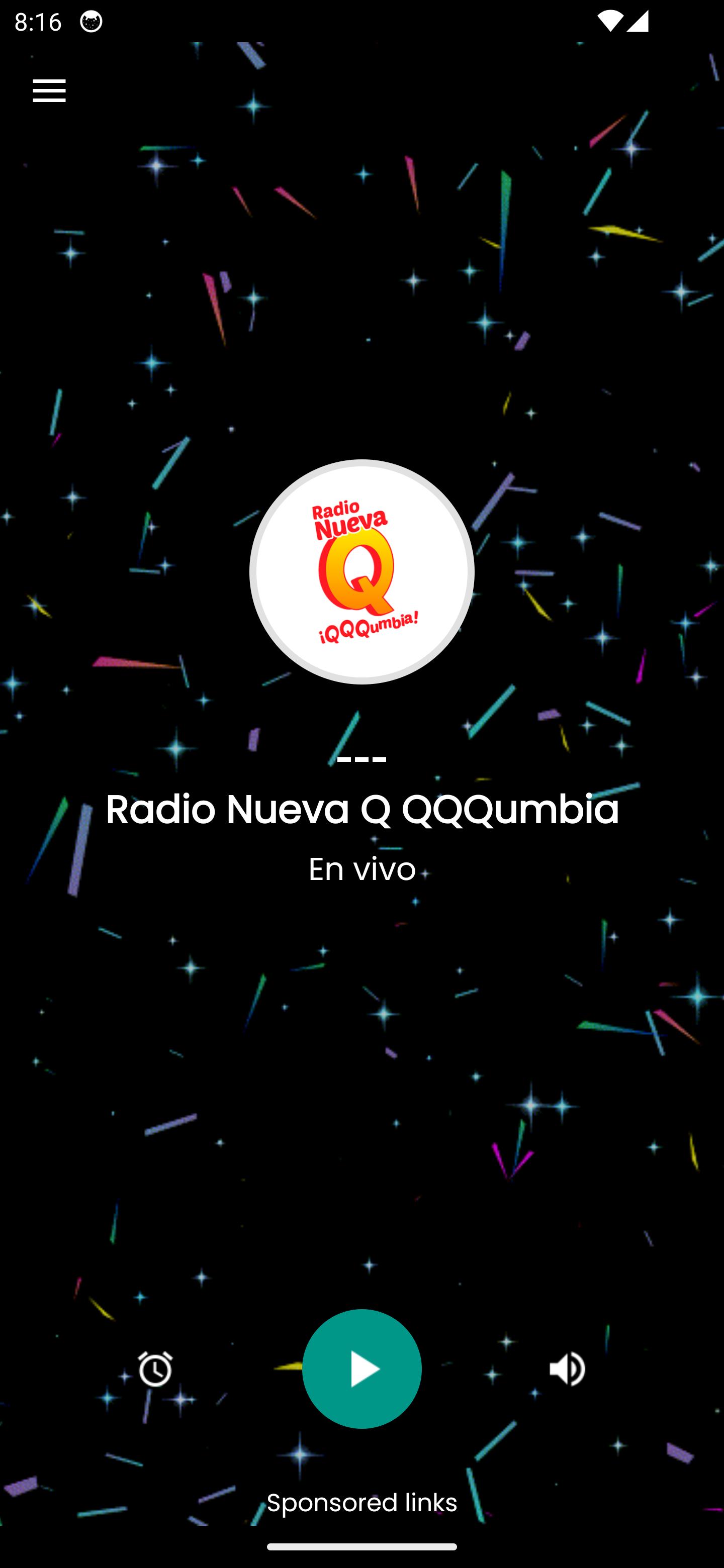The height and width of the screenshot is (1568, 724).
Task: Open the volume control speaker icon
Action: [567, 1369]
